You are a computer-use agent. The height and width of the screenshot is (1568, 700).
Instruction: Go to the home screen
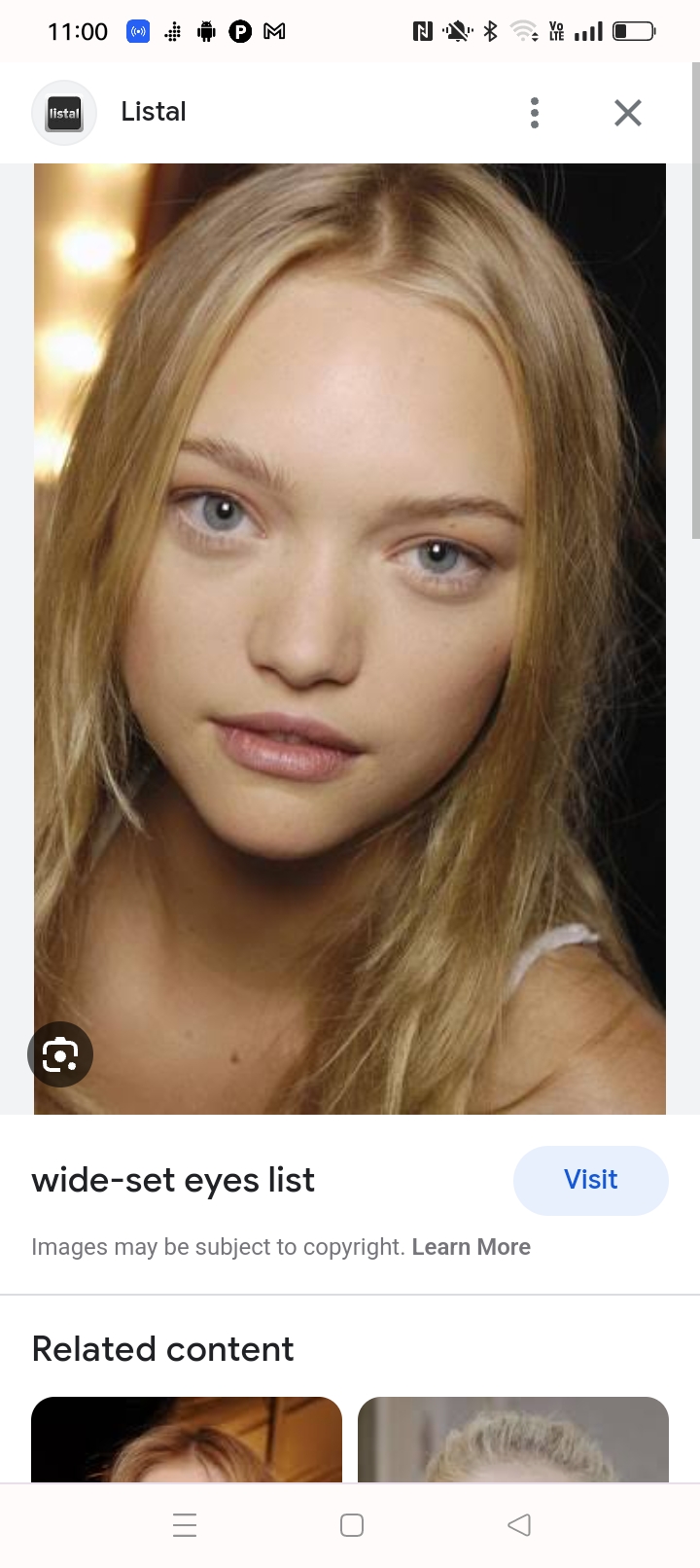click(x=352, y=1524)
